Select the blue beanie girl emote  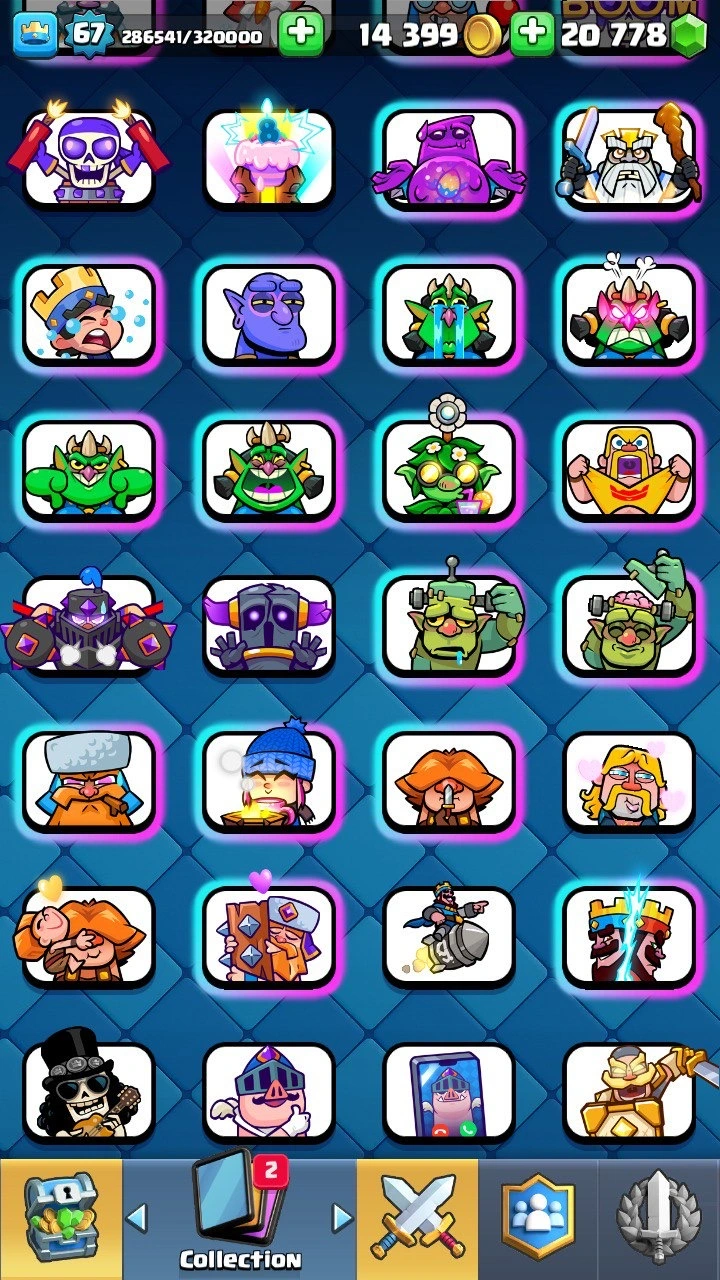(269, 781)
